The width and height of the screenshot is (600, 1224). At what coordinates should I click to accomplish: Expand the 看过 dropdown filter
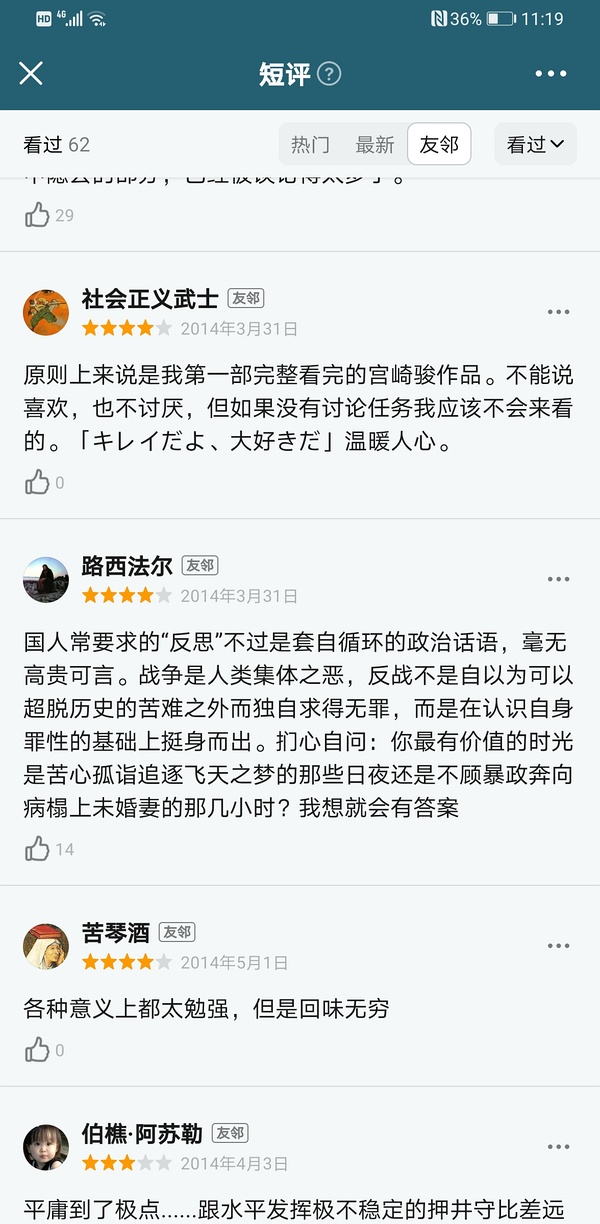point(536,145)
